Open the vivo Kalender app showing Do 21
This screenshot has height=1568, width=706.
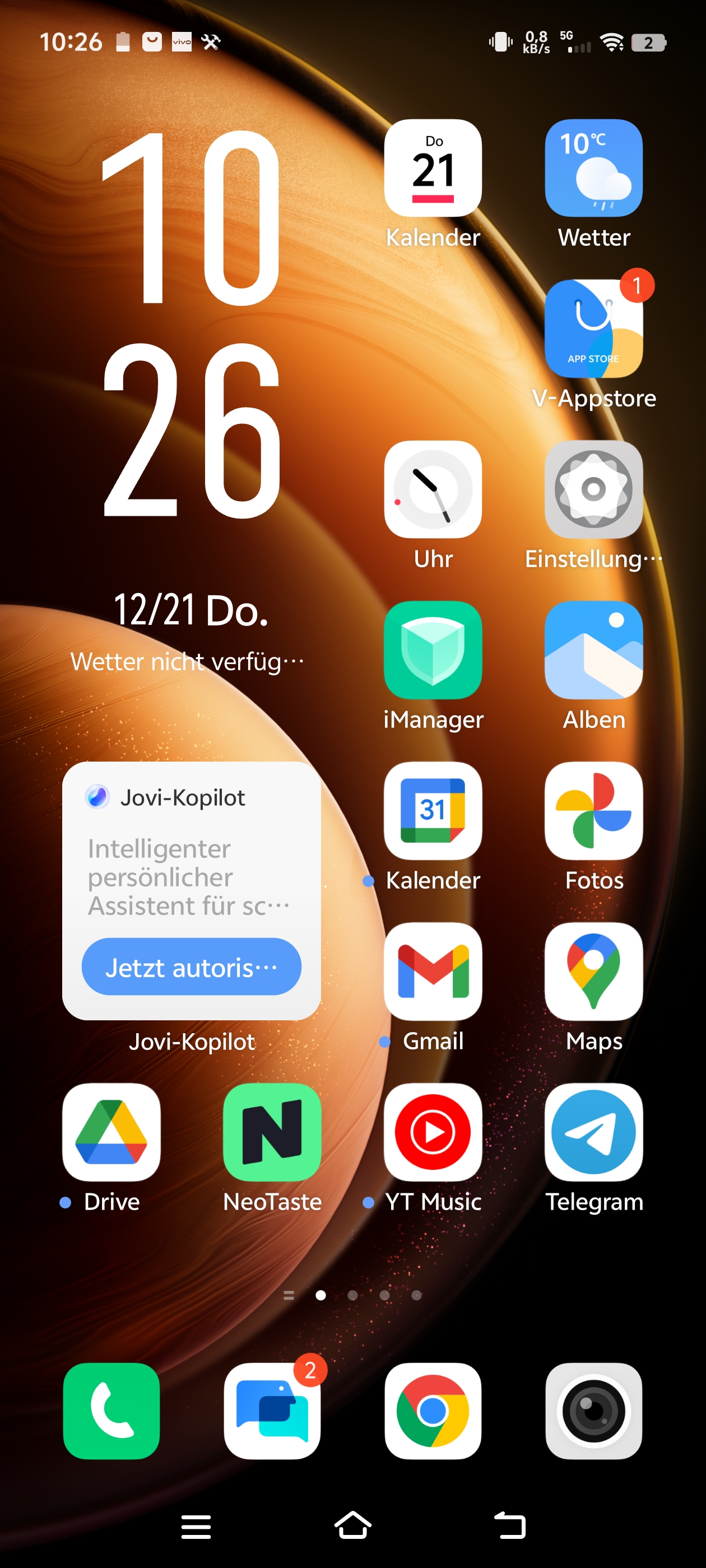433,168
